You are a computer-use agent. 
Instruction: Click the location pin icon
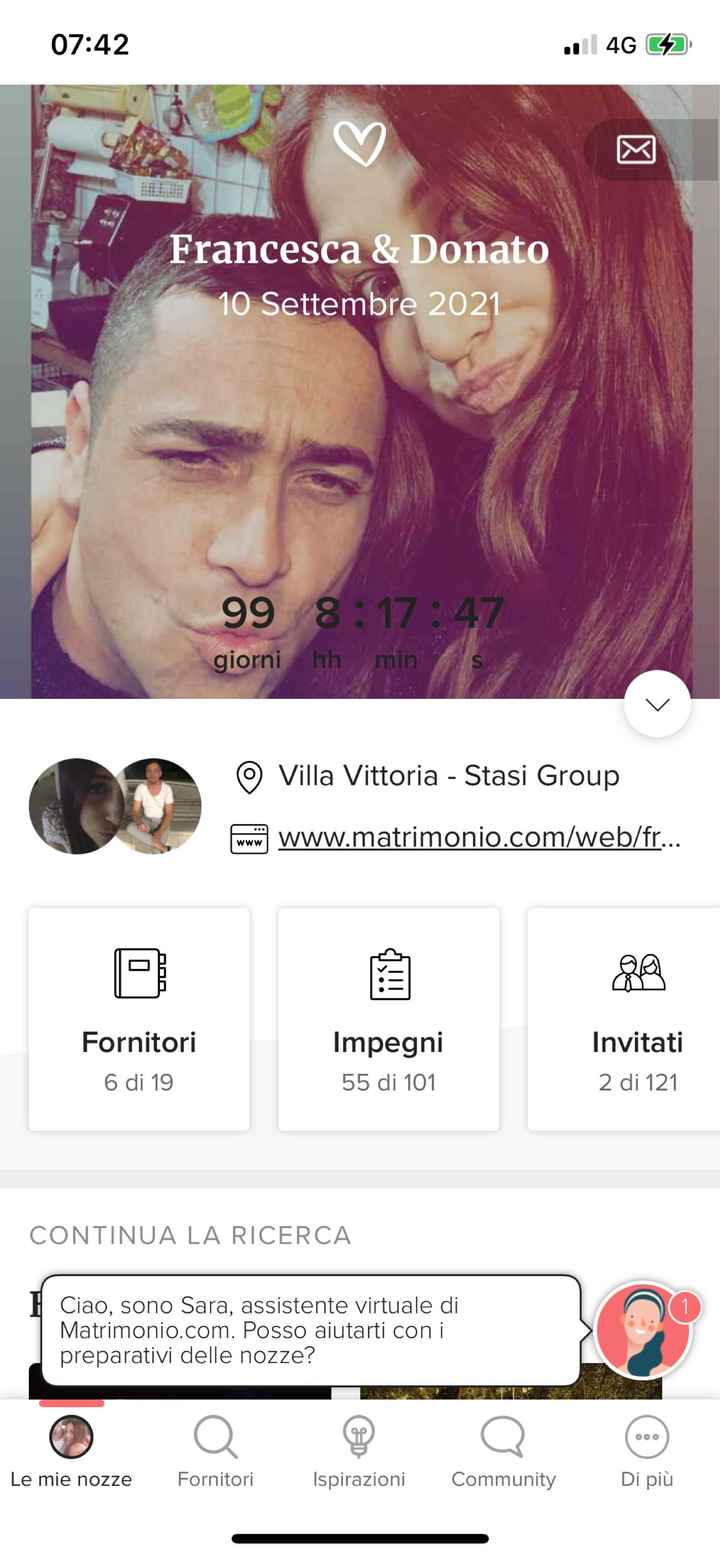[251, 776]
